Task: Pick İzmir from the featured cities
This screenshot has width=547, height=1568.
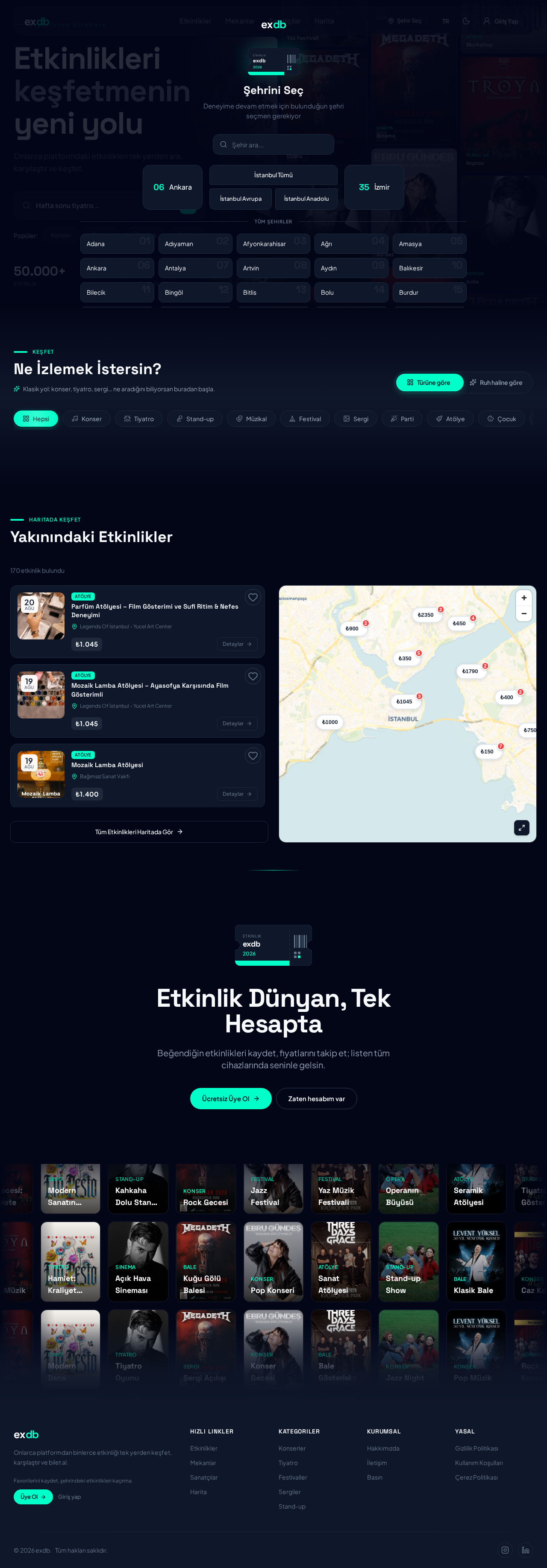Action: (374, 188)
